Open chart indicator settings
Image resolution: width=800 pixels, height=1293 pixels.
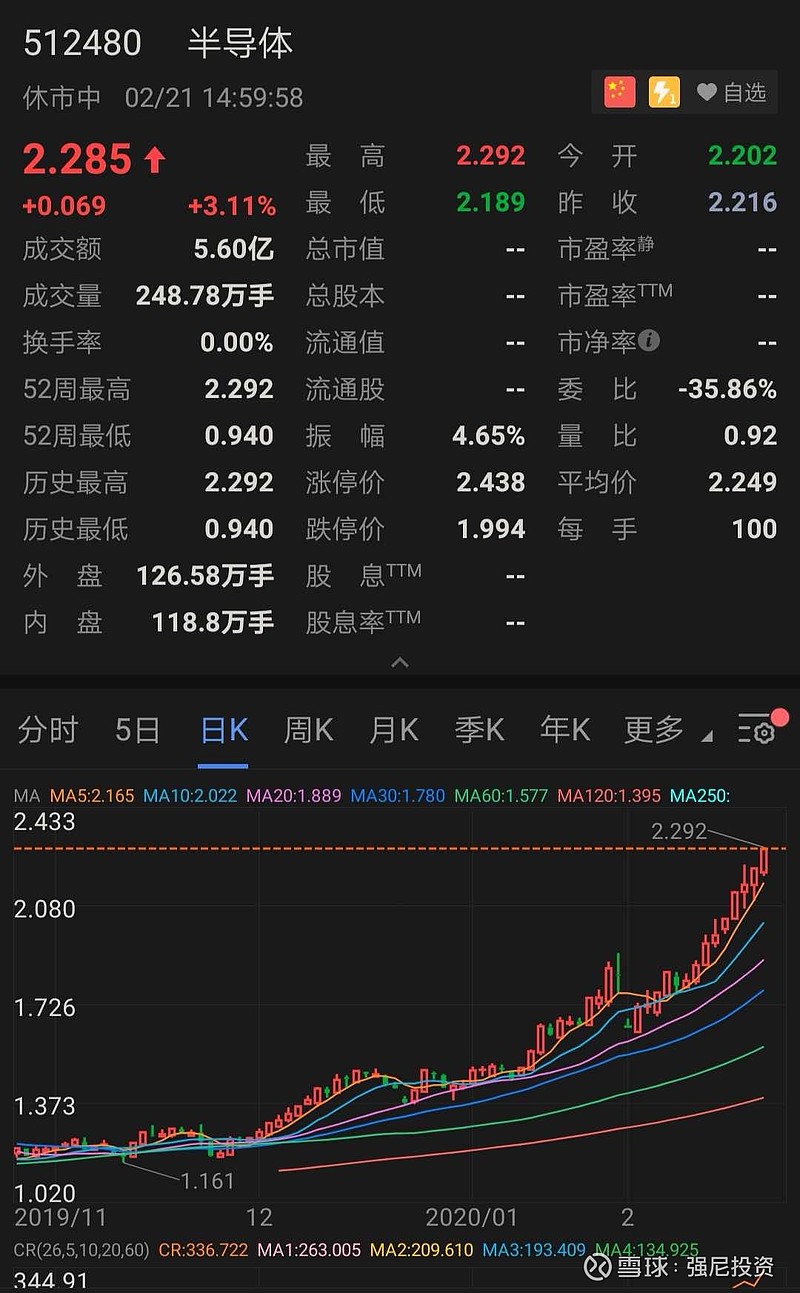click(759, 731)
